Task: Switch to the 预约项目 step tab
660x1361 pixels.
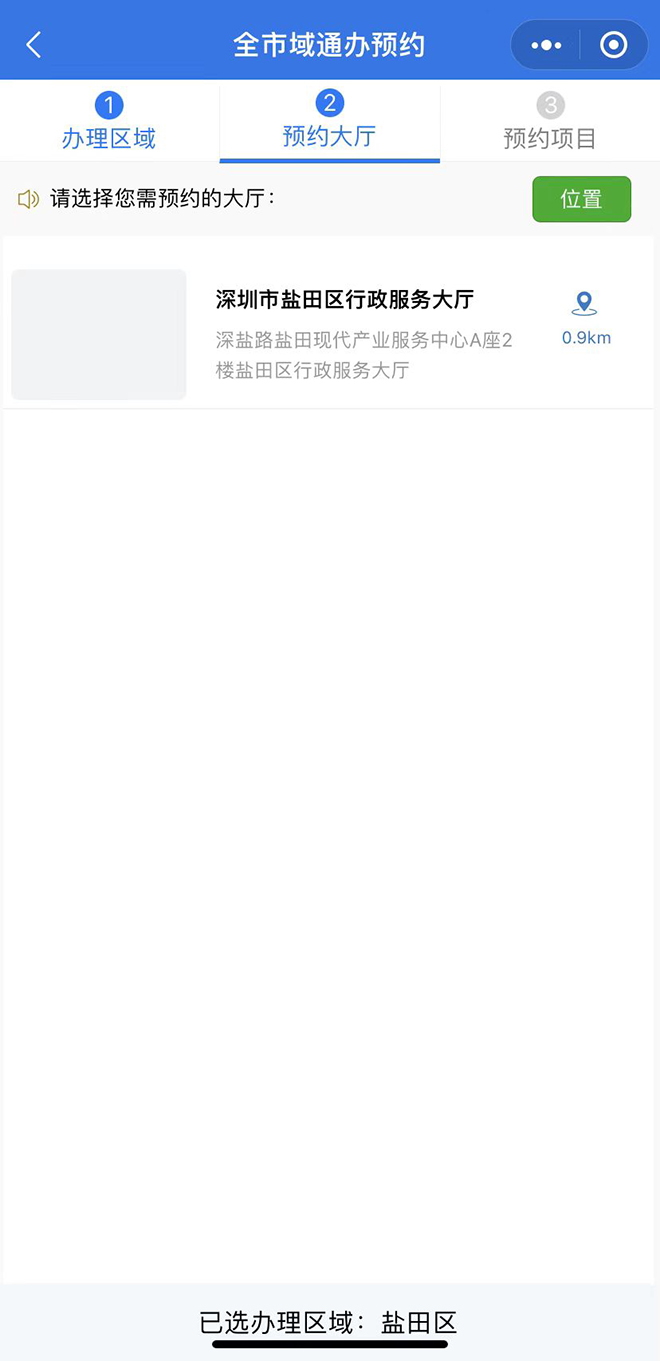Action: point(549,122)
